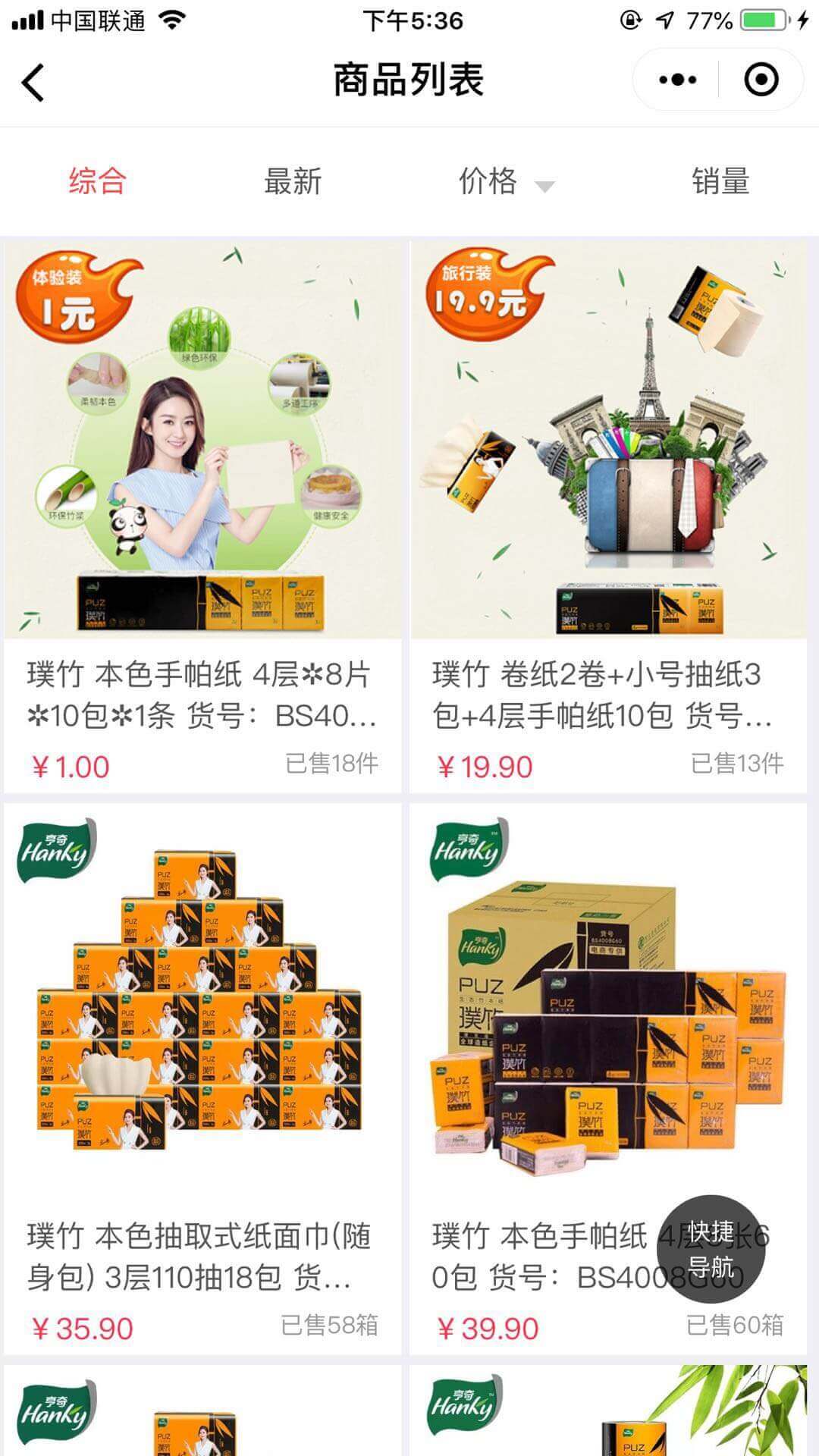The image size is (819, 1456).
Task: Select the 综合 sort tab
Action: pyautogui.click(x=97, y=181)
